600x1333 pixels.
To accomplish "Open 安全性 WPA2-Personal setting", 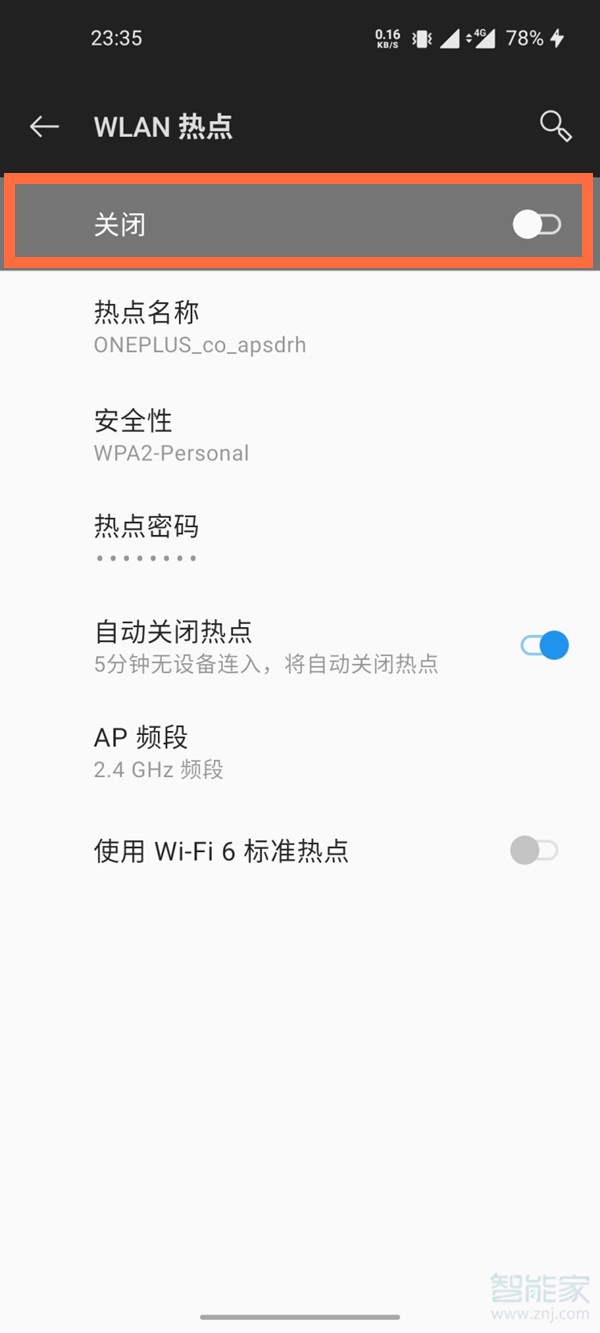I will (172, 436).
